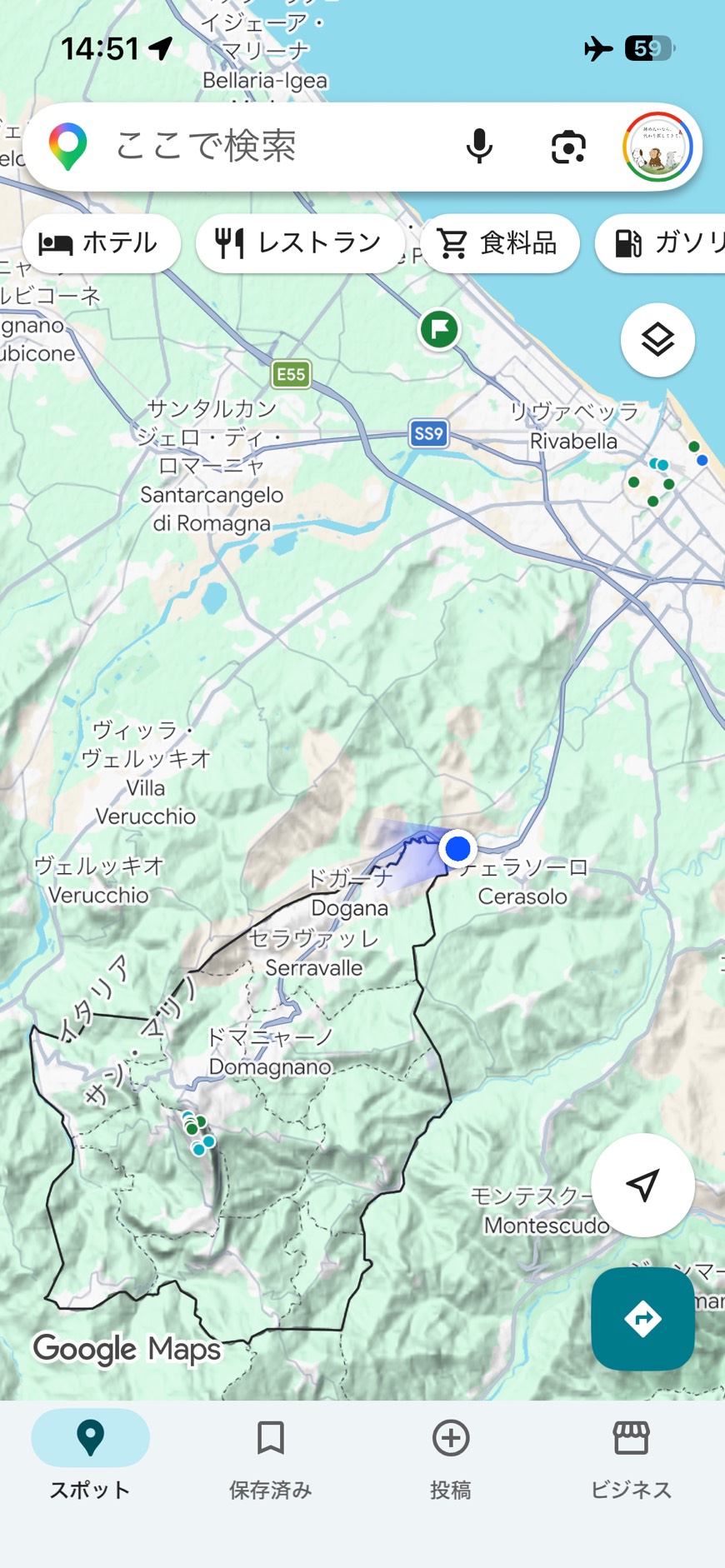Switch to the 投稿 tab

pos(451,1455)
